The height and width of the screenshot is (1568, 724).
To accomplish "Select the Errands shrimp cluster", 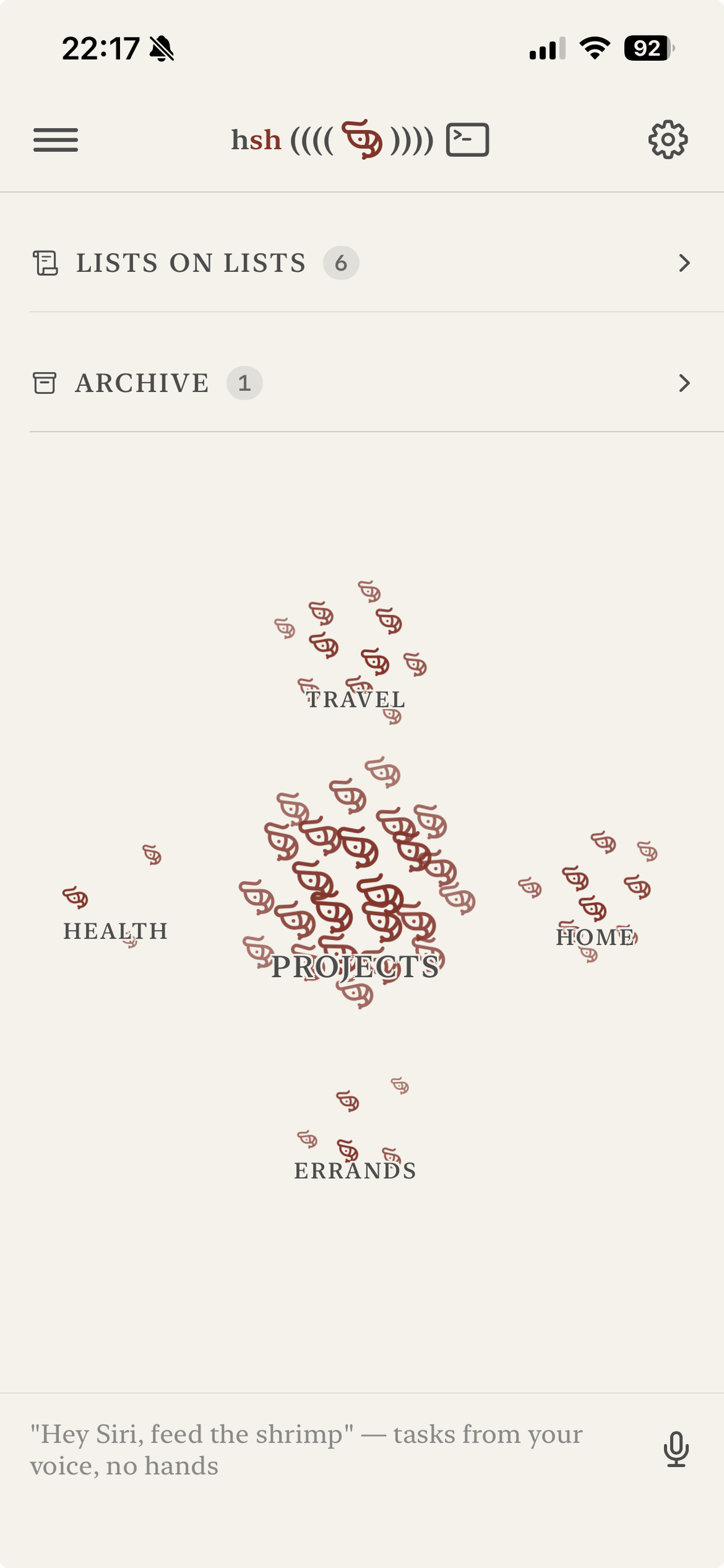I will [354, 1138].
